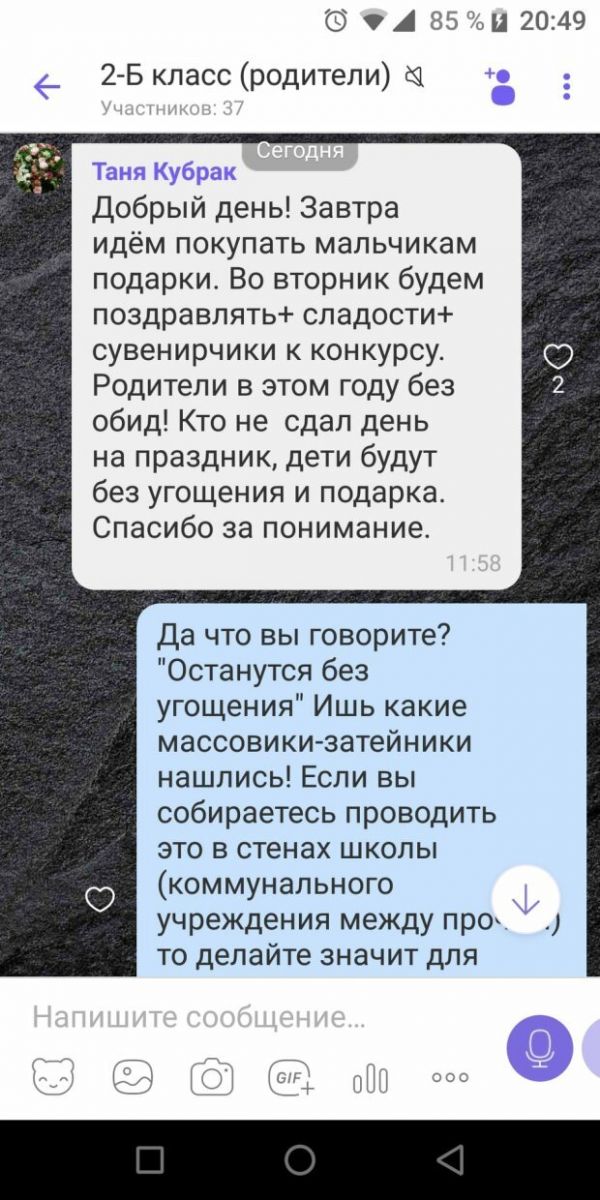
Task: Show more attachment options
Action: [450, 1077]
